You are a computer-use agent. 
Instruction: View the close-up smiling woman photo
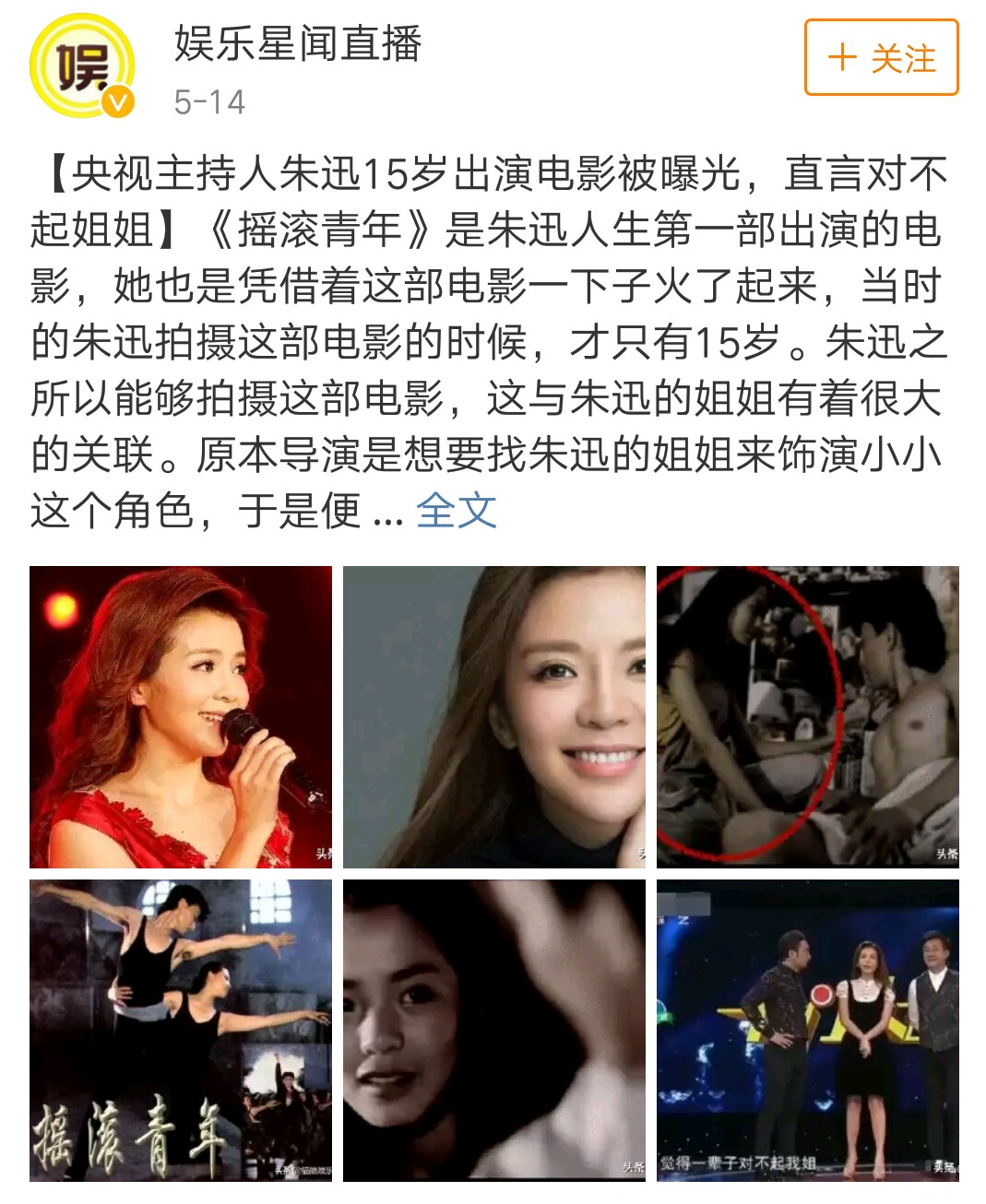(493, 716)
